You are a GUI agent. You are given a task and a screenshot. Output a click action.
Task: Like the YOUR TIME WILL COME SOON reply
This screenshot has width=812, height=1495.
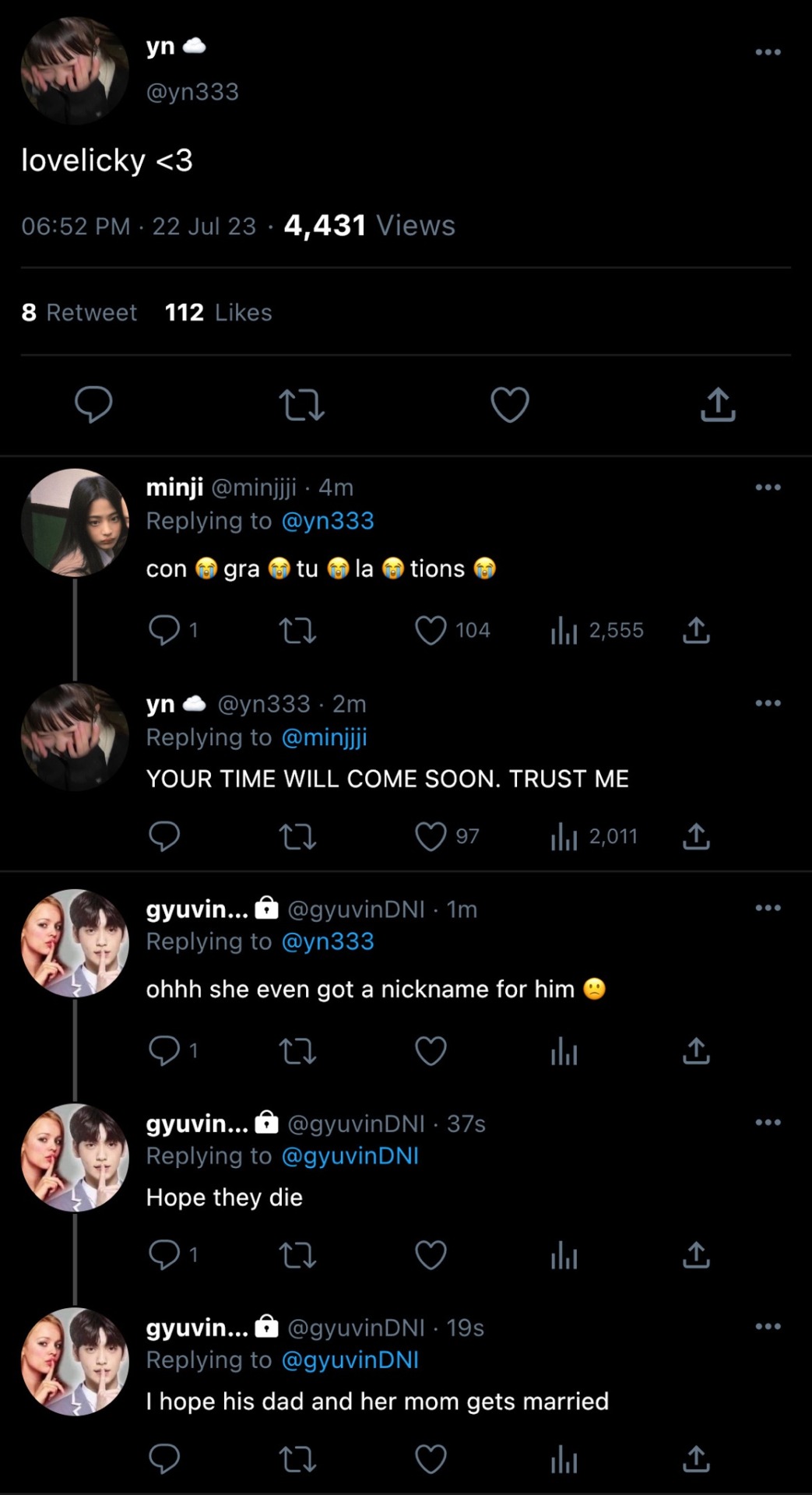(431, 837)
